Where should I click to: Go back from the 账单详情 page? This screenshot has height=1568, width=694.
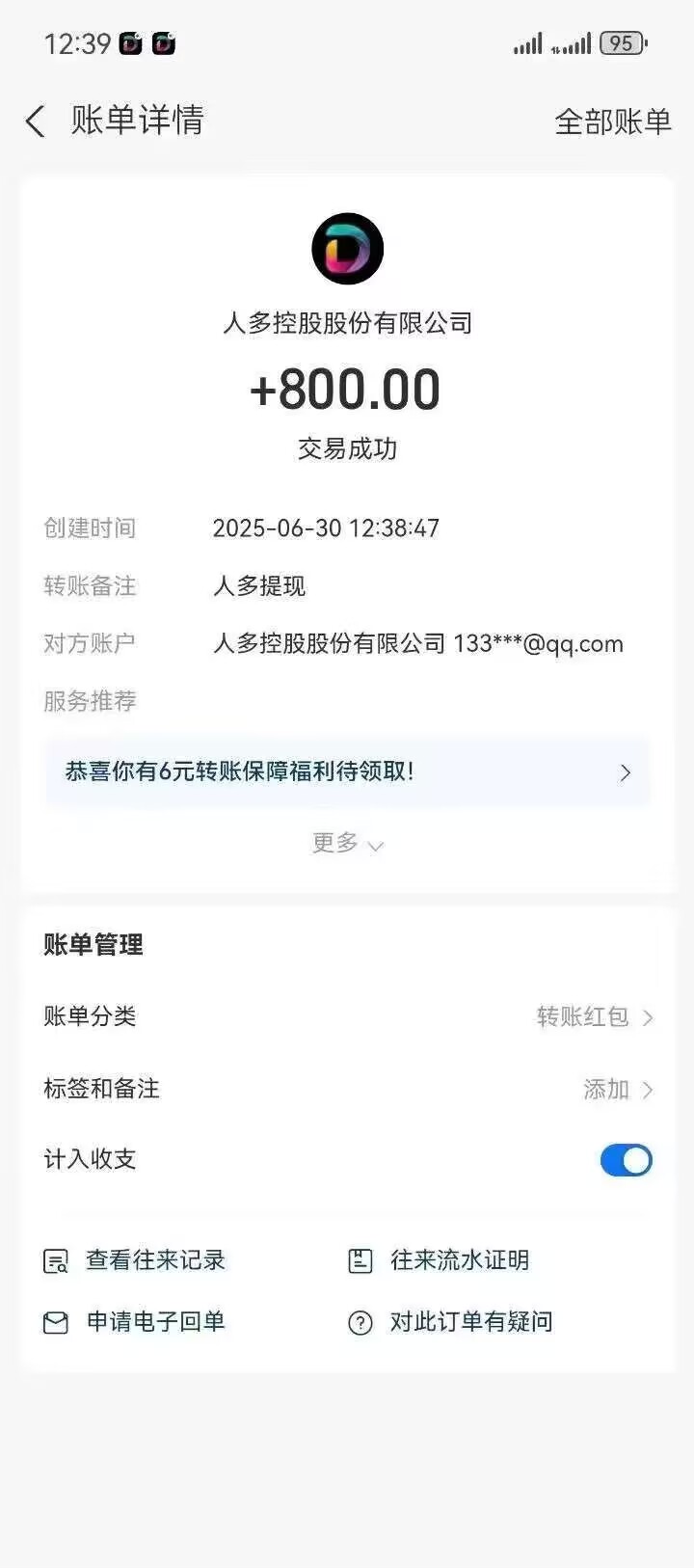[36, 122]
